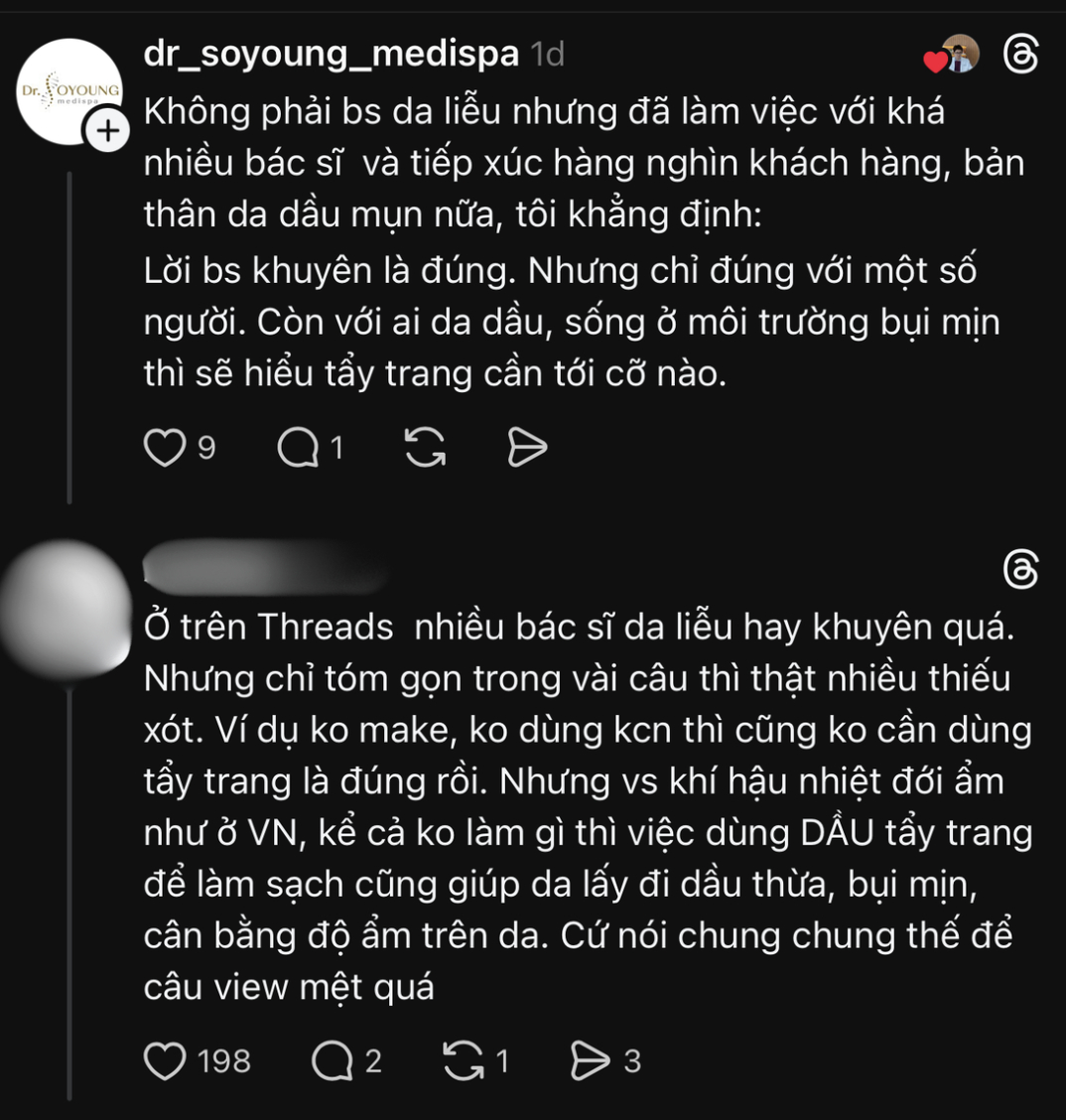
Task: Tap the heart reaction badge at top right
Action: 938,58
